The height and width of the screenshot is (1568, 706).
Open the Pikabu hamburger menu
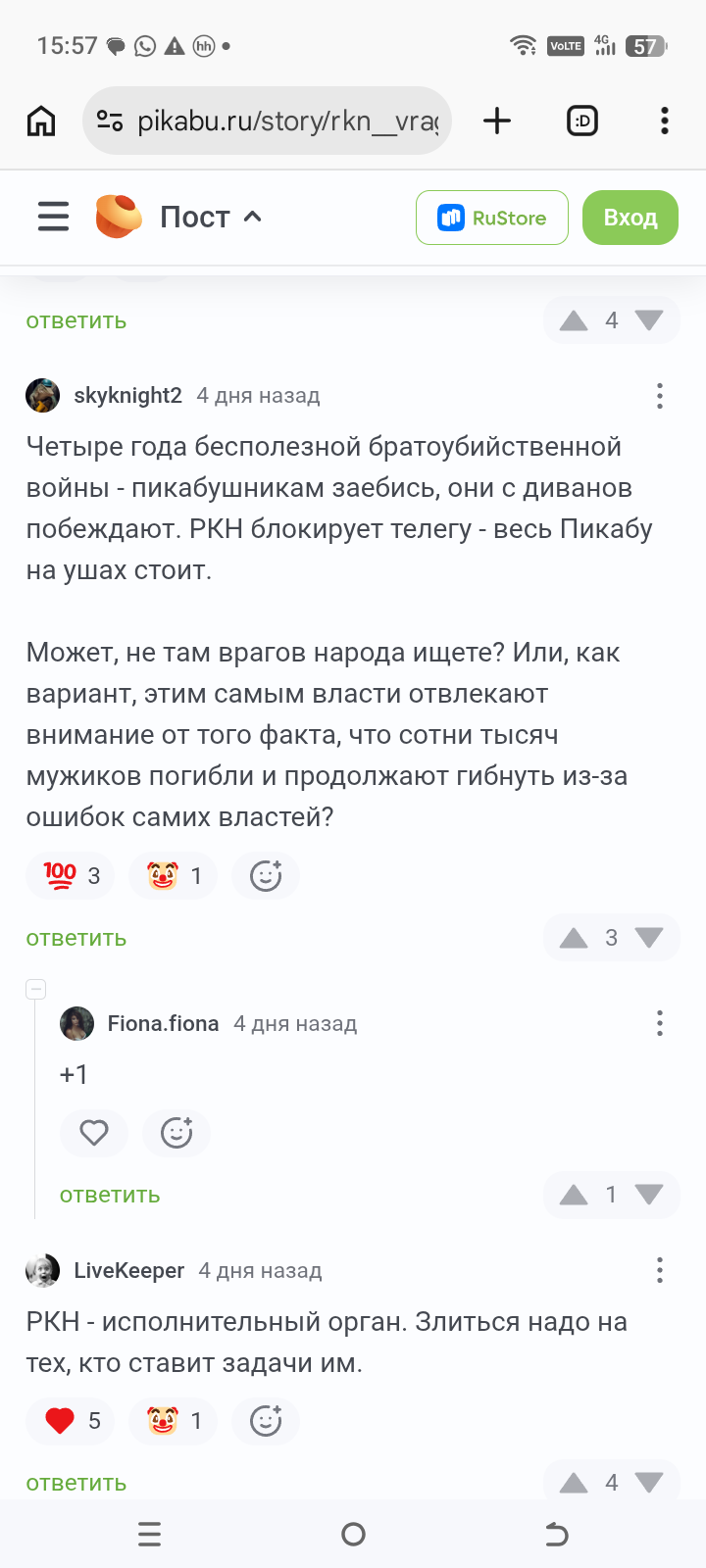coord(54,217)
